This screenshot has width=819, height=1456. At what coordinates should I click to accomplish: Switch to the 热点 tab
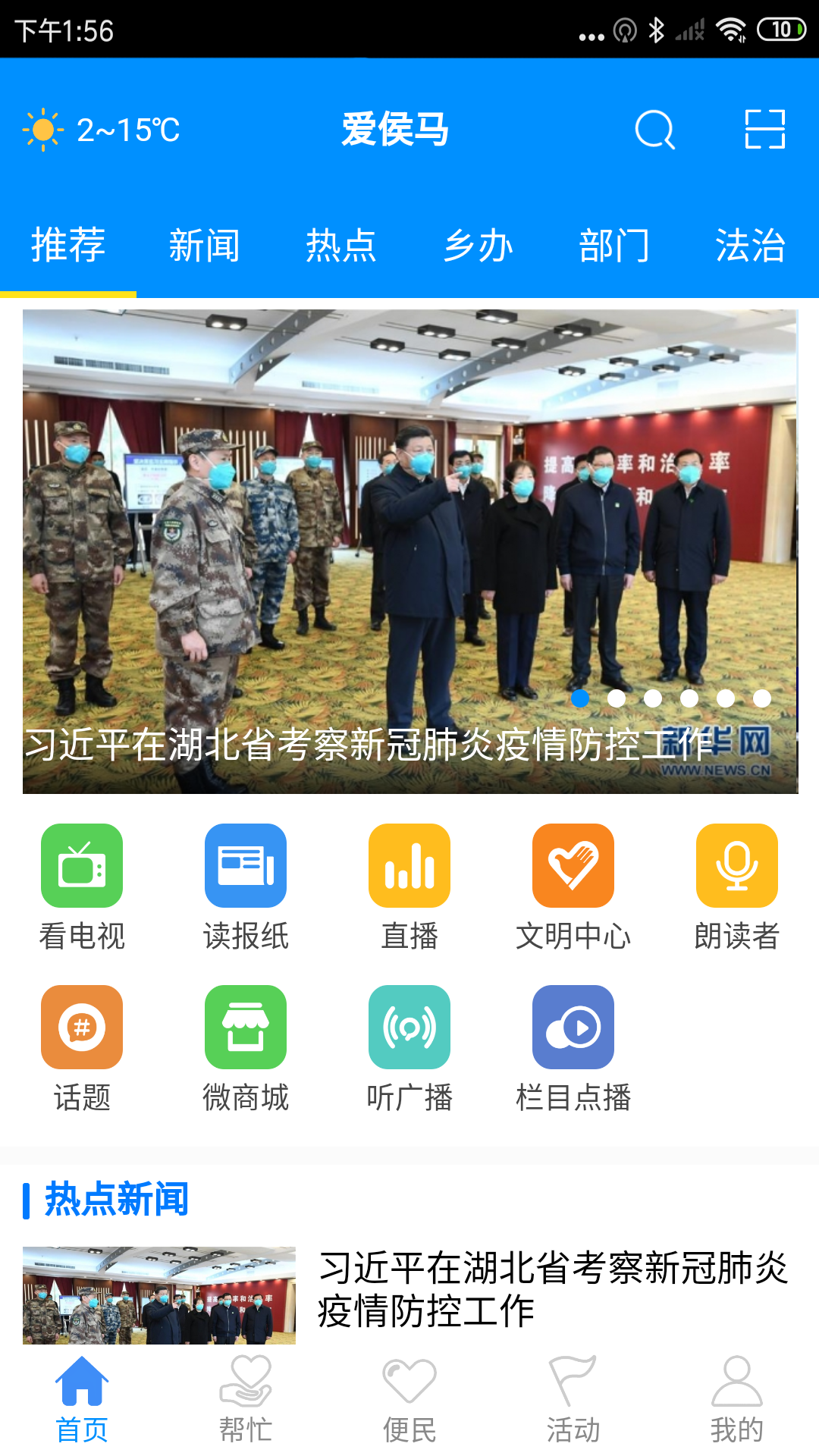341,246
